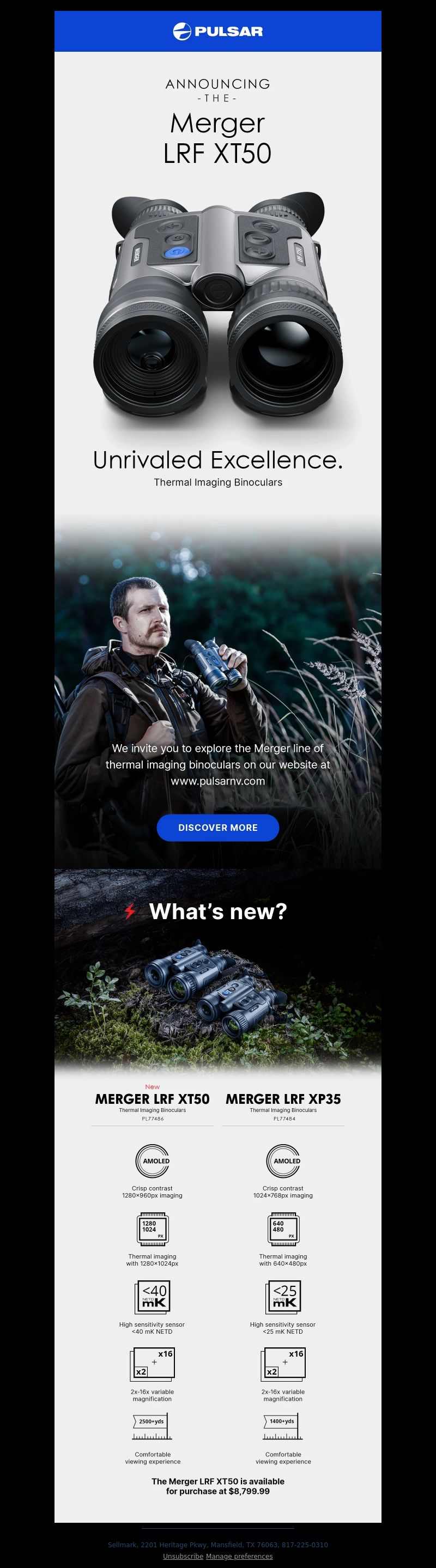
Task: Tap the Discover More button
Action: 217,827
